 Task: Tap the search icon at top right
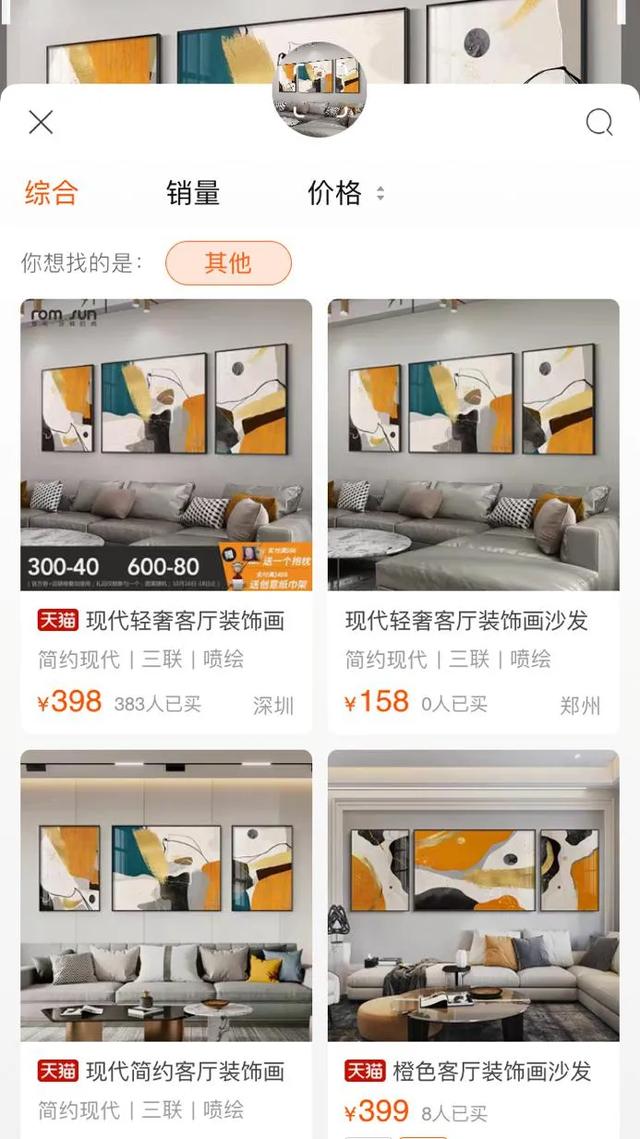pyautogui.click(x=598, y=122)
